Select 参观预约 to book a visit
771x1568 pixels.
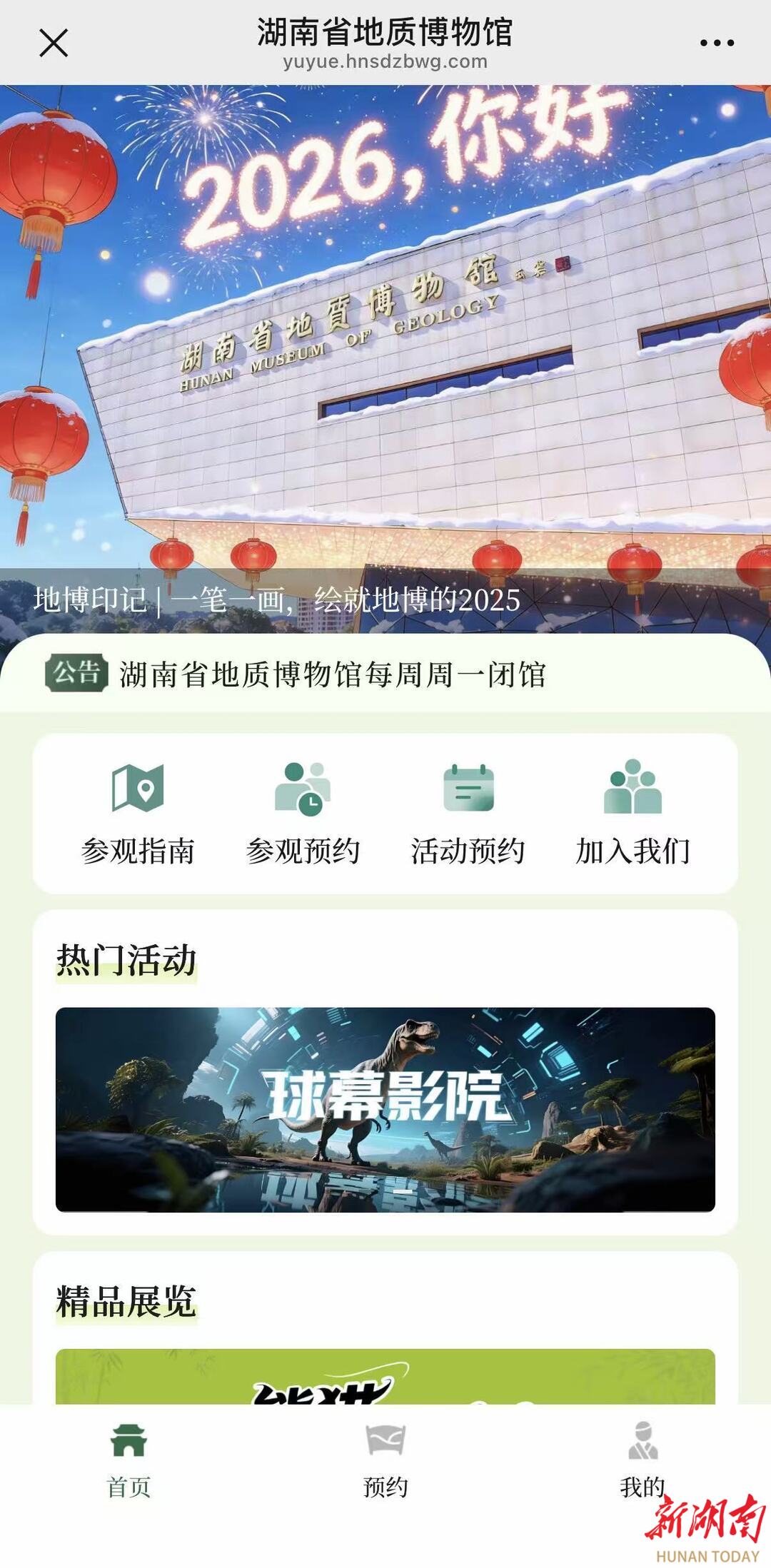(303, 814)
